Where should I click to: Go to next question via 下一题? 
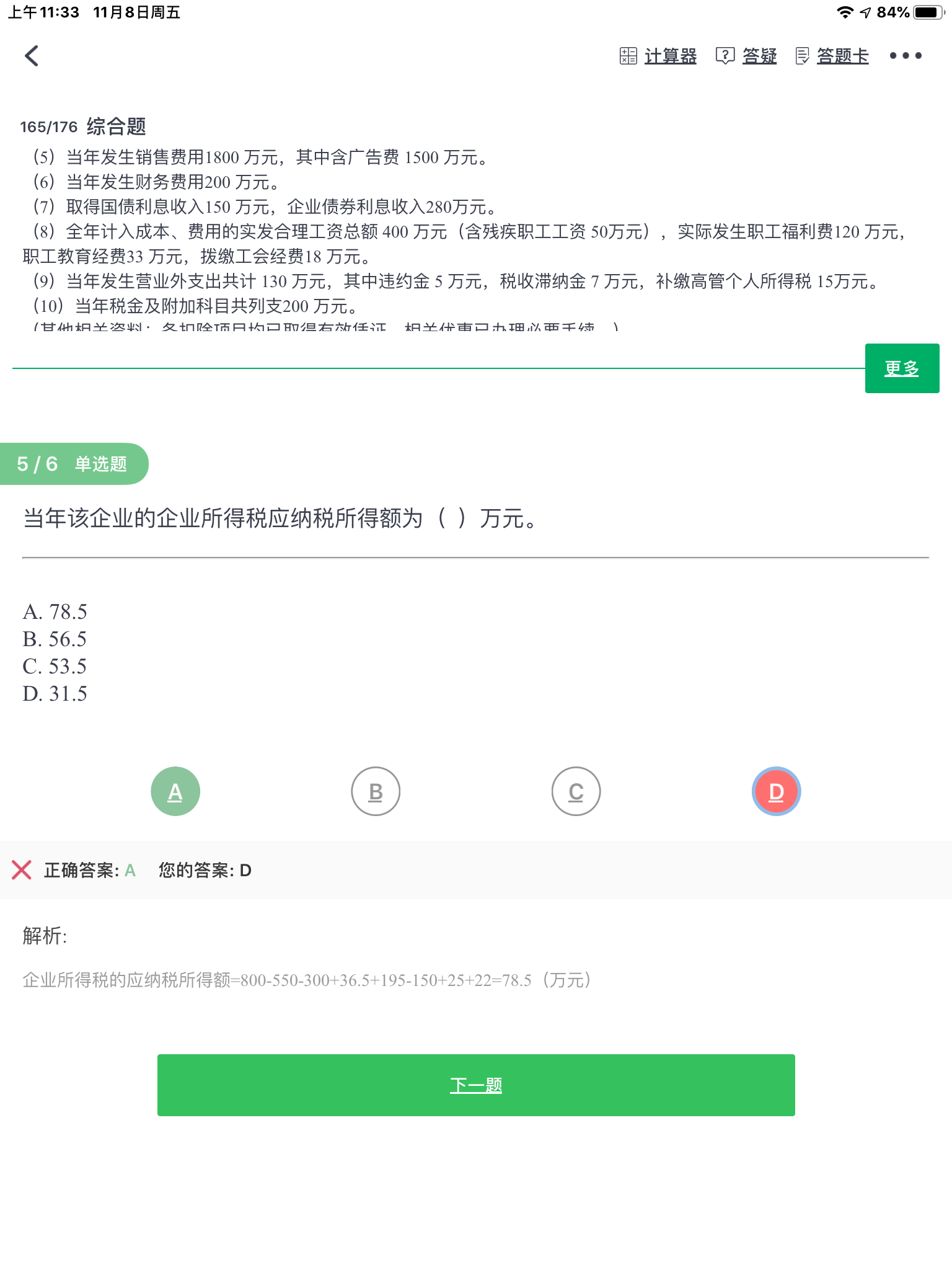tap(476, 1085)
